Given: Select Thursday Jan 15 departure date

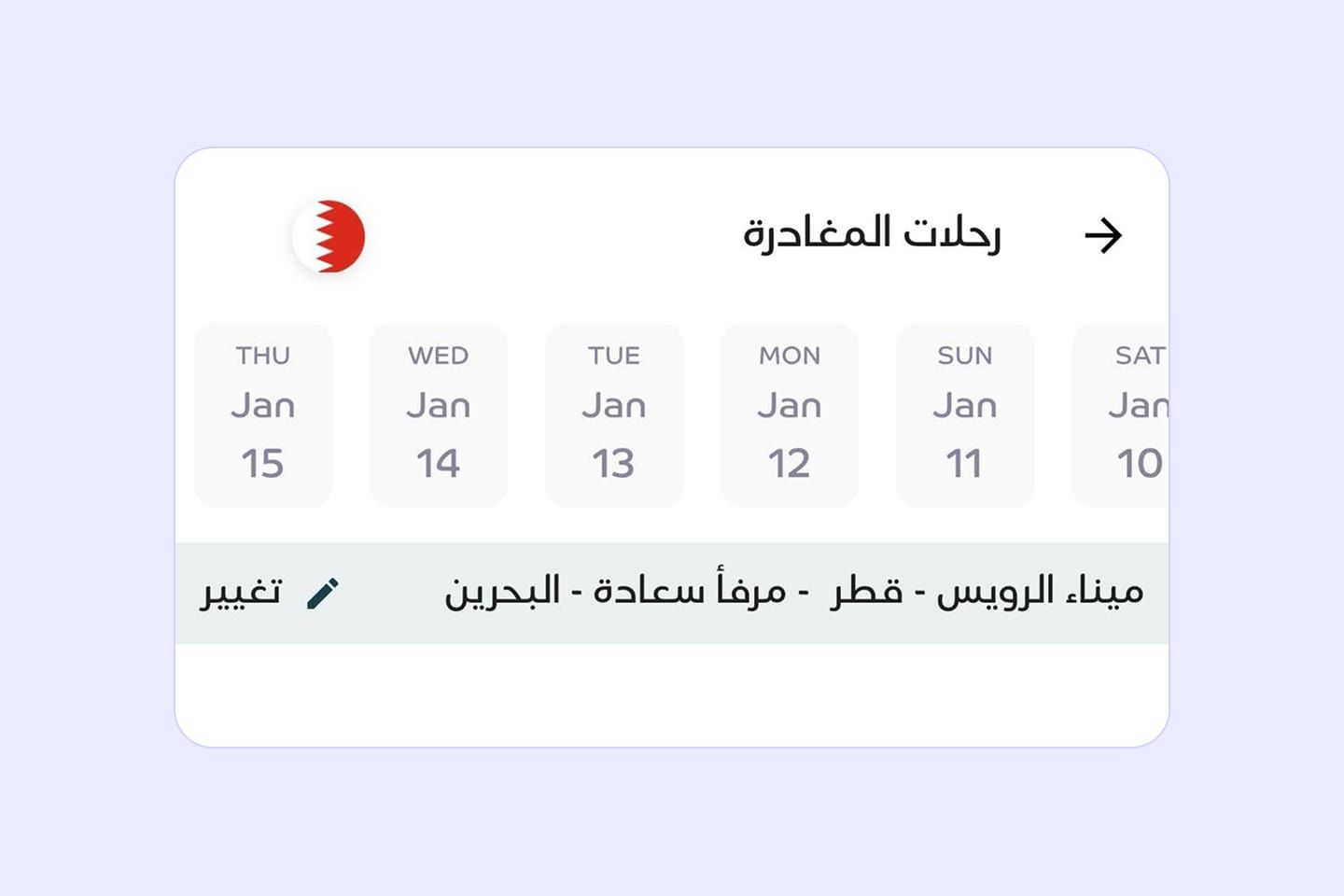Looking at the screenshot, I should (263, 414).
